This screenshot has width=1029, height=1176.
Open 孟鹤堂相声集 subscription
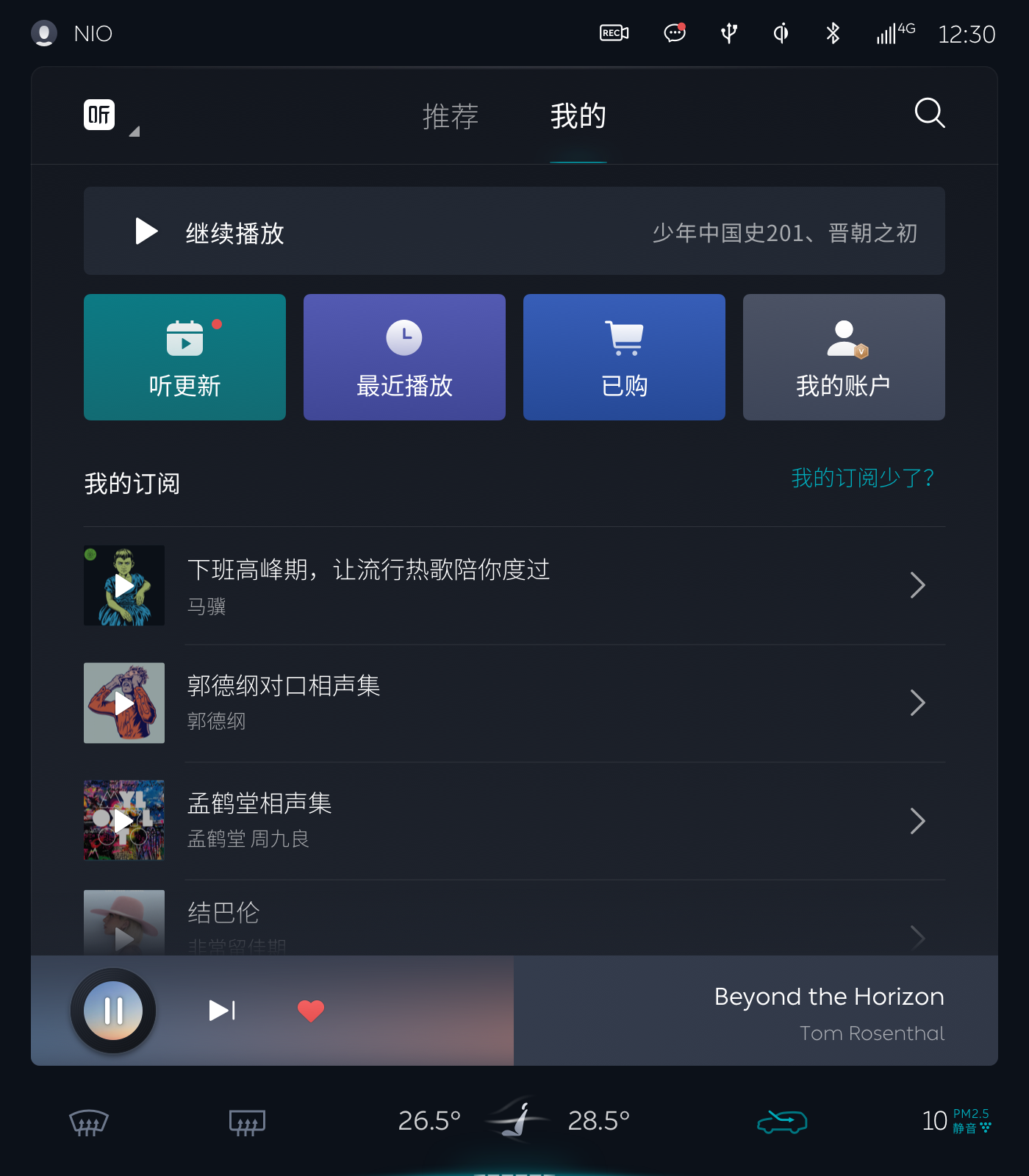(x=514, y=820)
